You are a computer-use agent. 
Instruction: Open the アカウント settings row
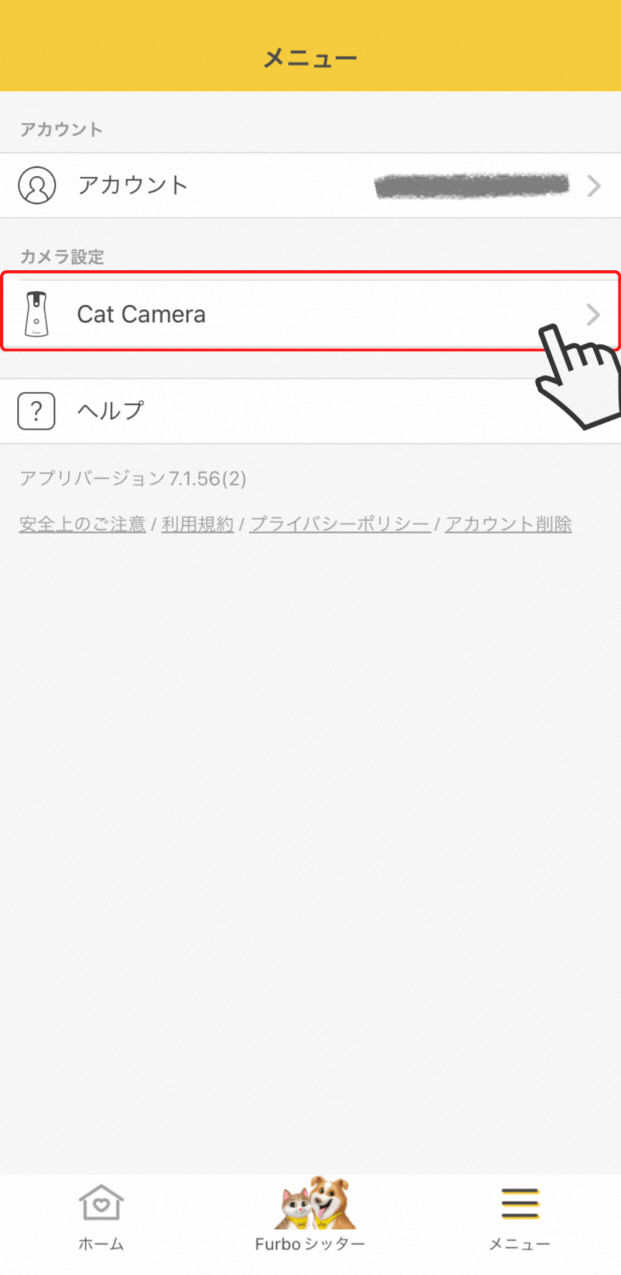pyautogui.click(x=310, y=185)
